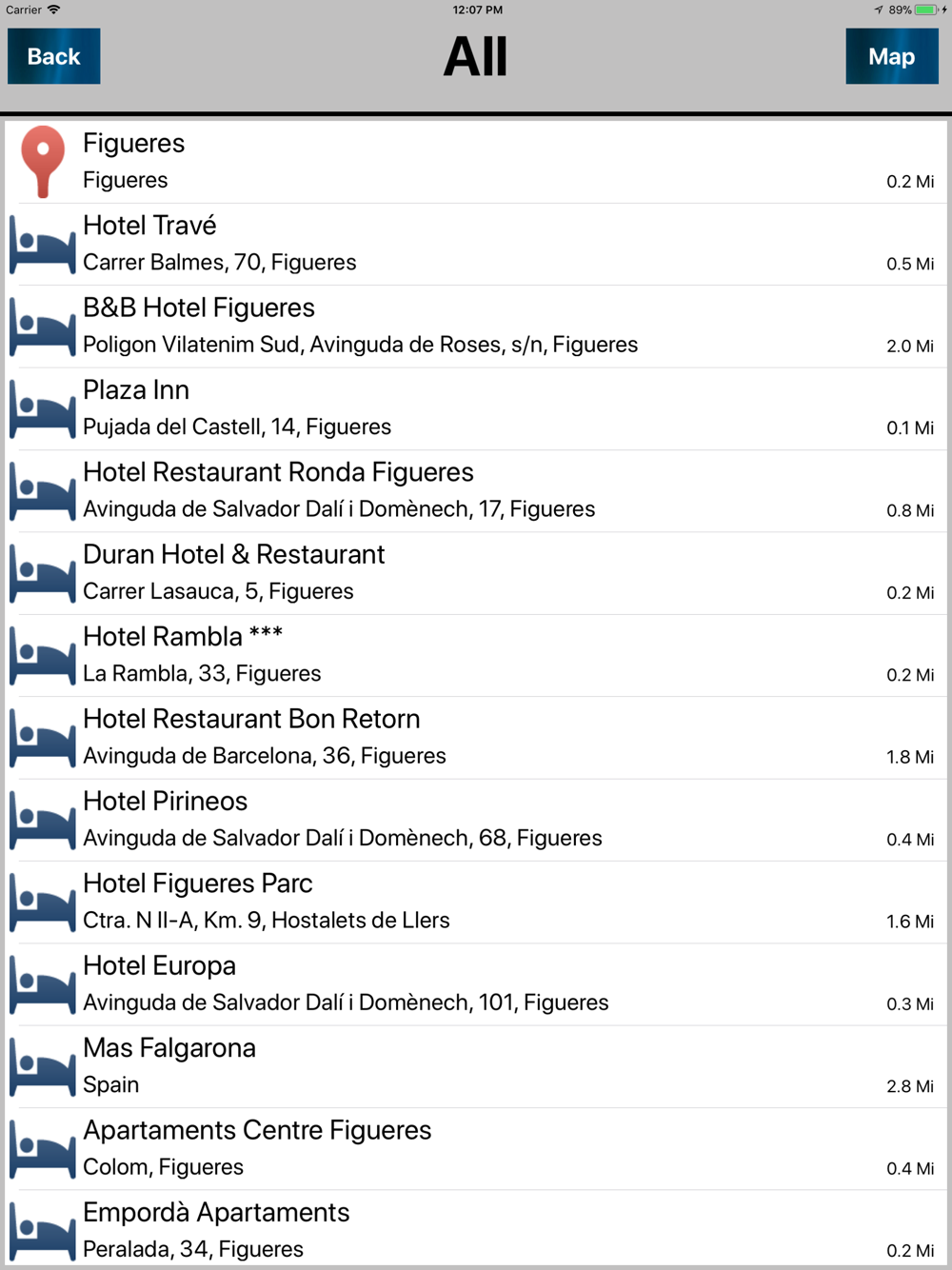Open Apartaments Centre Figueres
The height and width of the screenshot is (1270, 952).
coord(476,1148)
